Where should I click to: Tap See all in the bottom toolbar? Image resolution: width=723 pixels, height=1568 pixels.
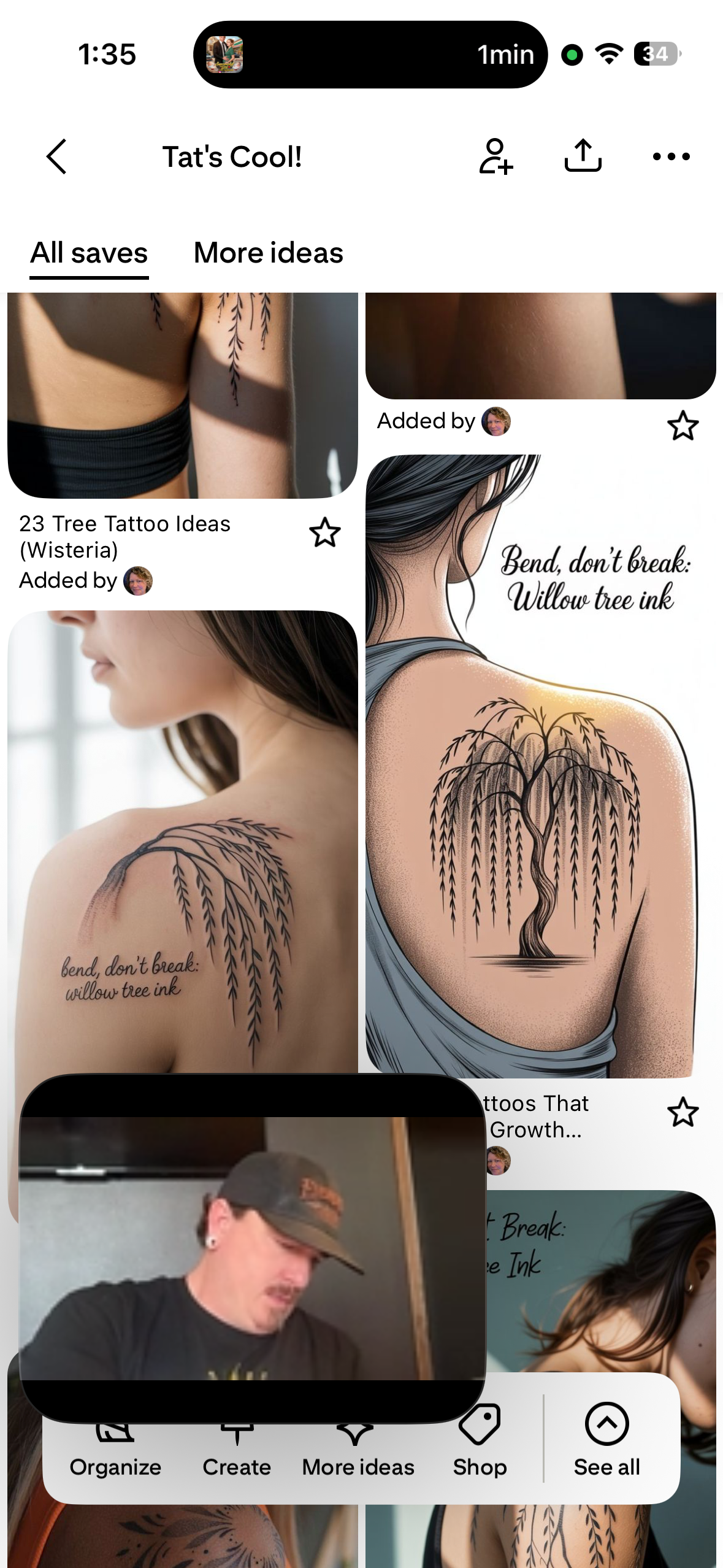tap(606, 1439)
